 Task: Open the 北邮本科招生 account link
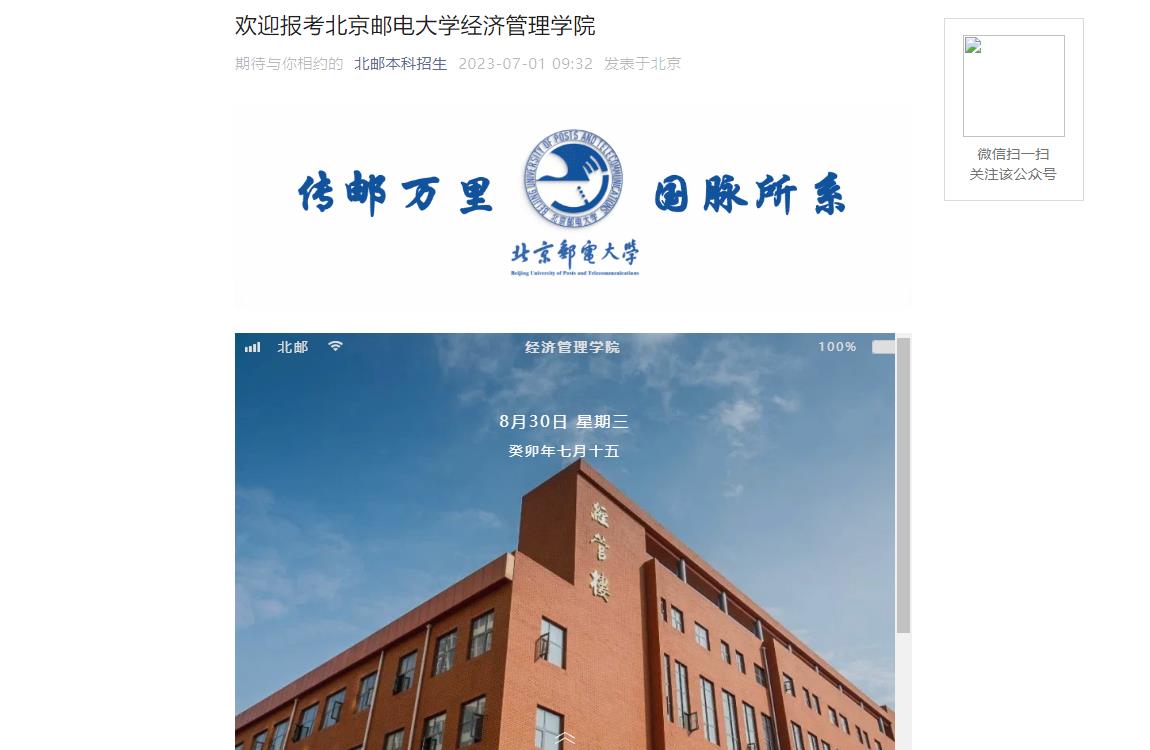pos(400,64)
